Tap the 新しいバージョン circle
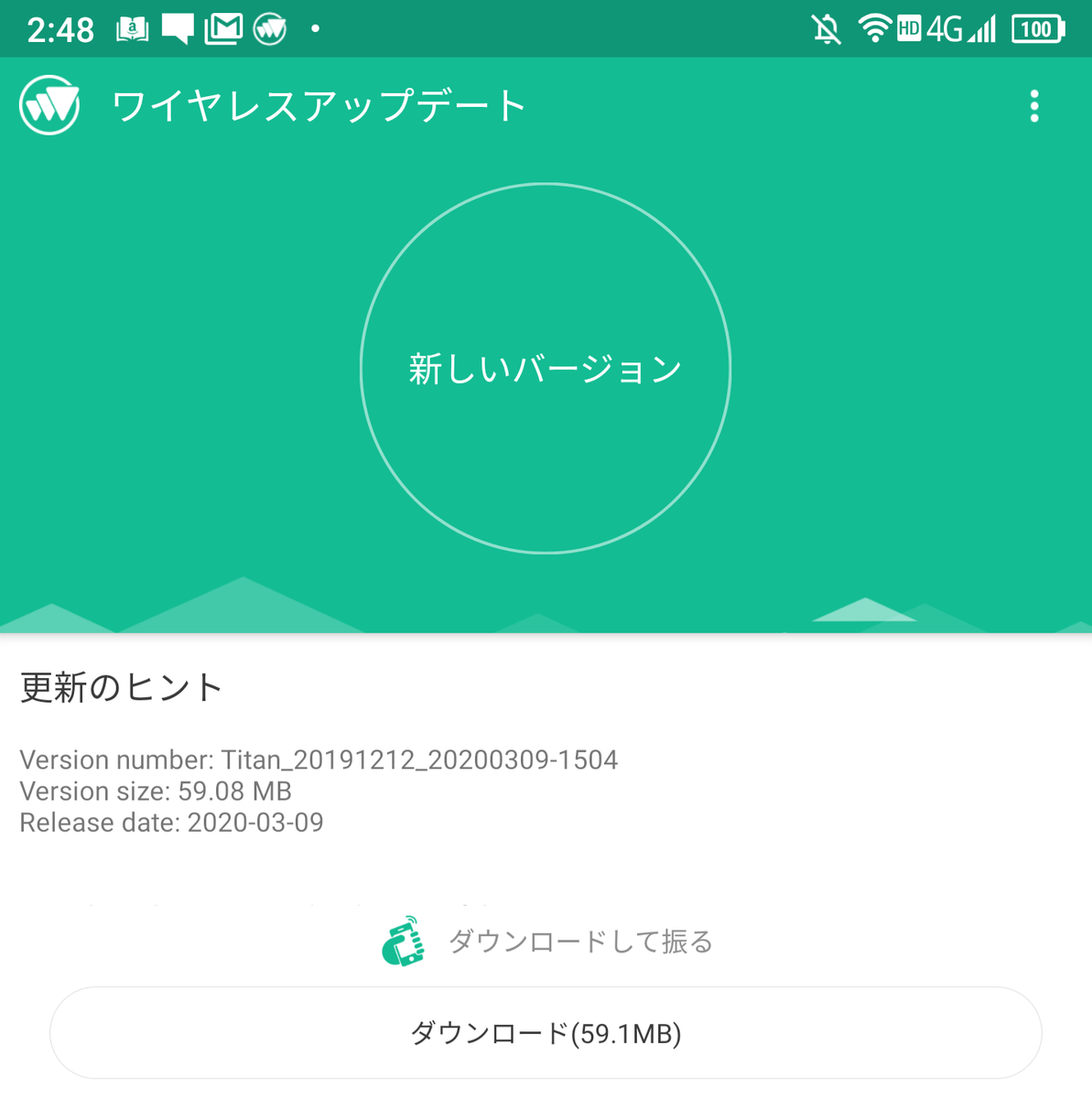The width and height of the screenshot is (1092, 1098). coord(546,369)
